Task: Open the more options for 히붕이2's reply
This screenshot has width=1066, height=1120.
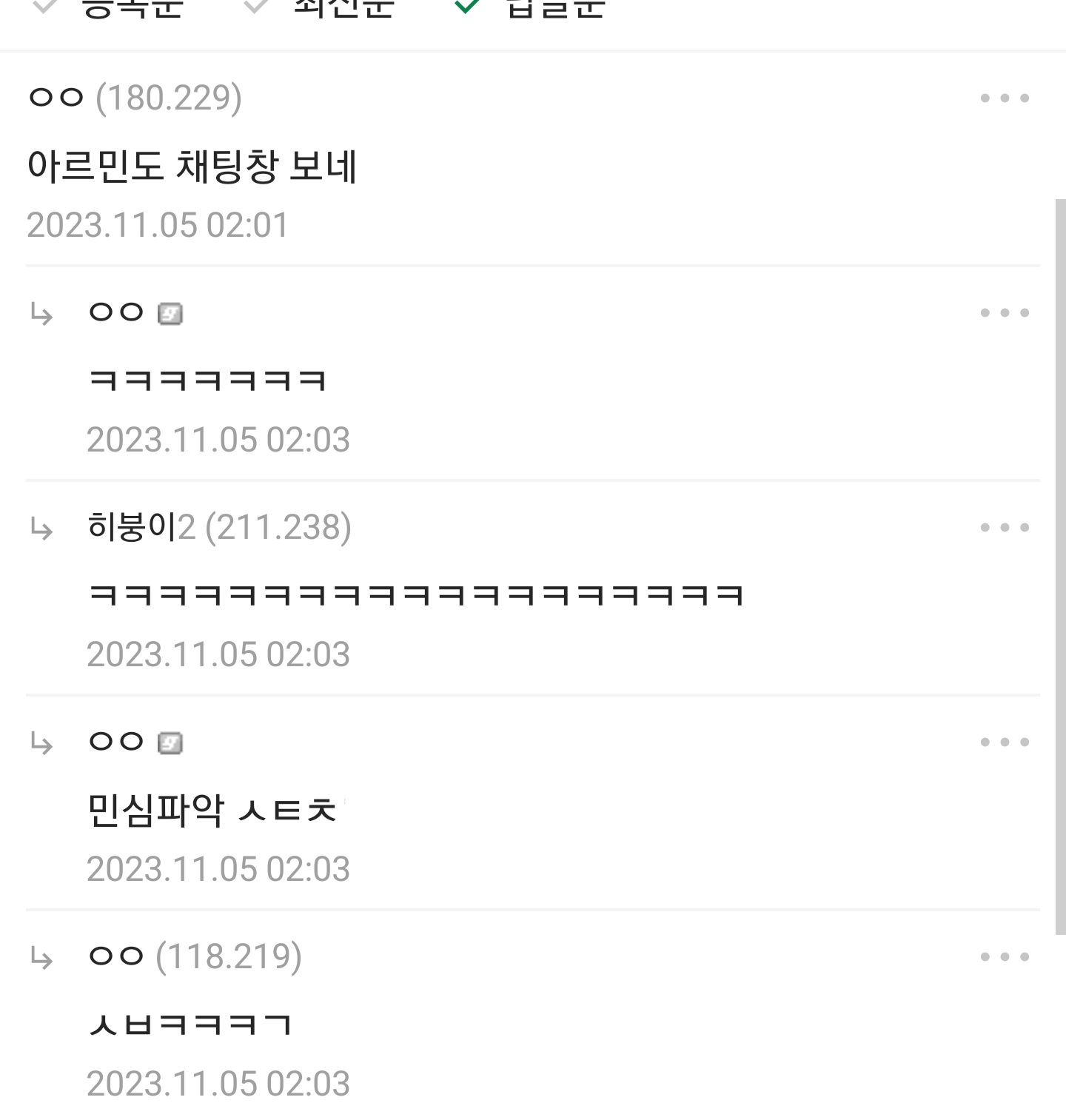Action: tap(1005, 527)
